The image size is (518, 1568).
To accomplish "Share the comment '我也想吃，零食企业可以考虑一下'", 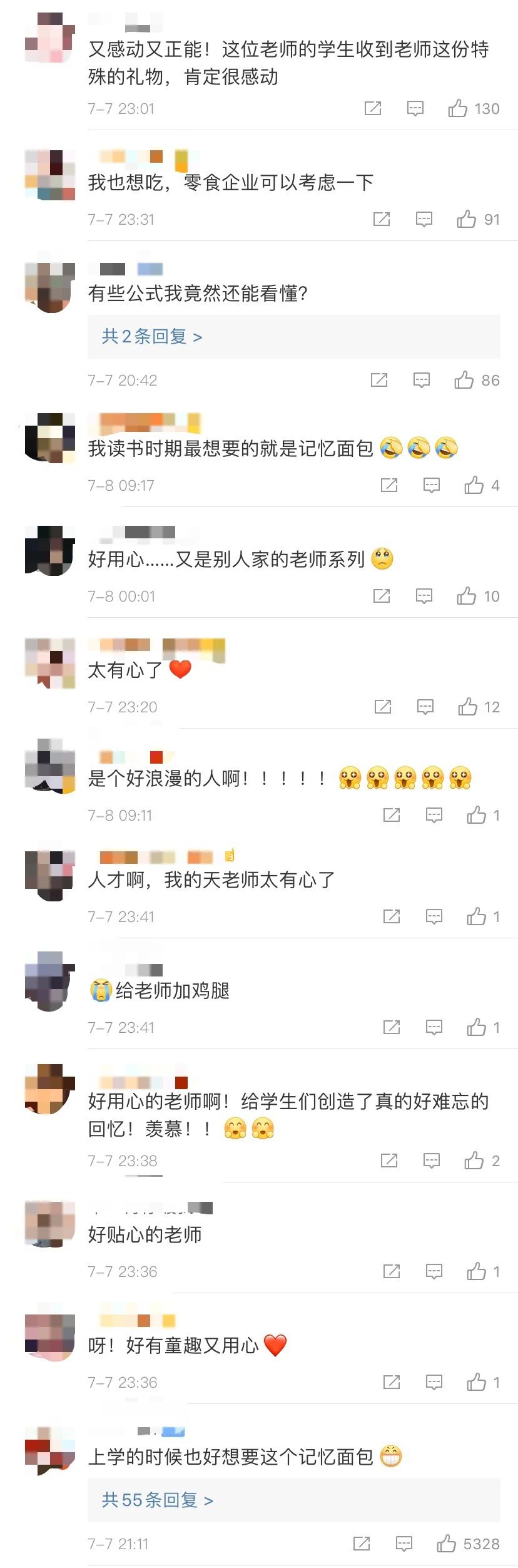I will click(382, 219).
